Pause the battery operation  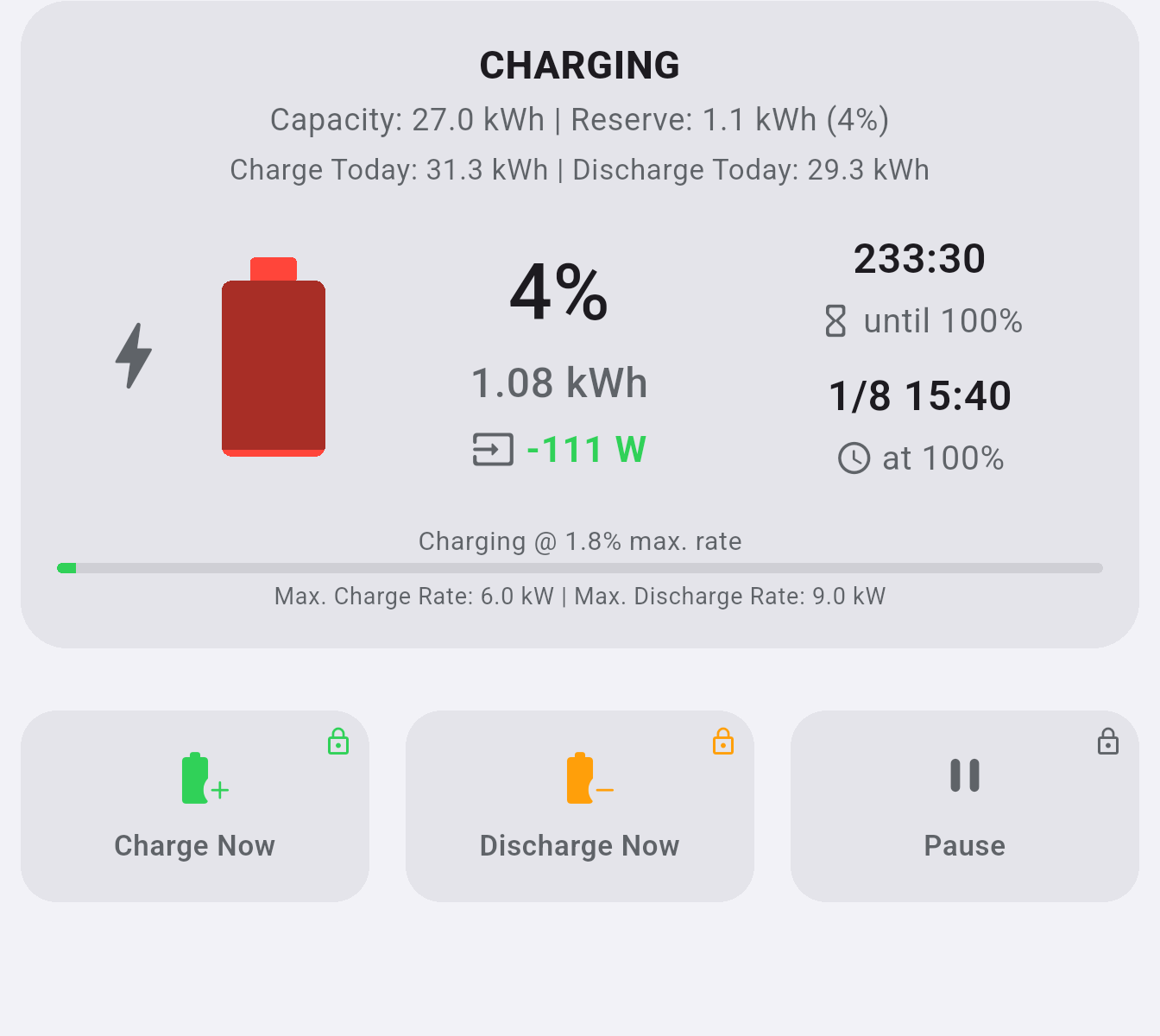[x=965, y=806]
